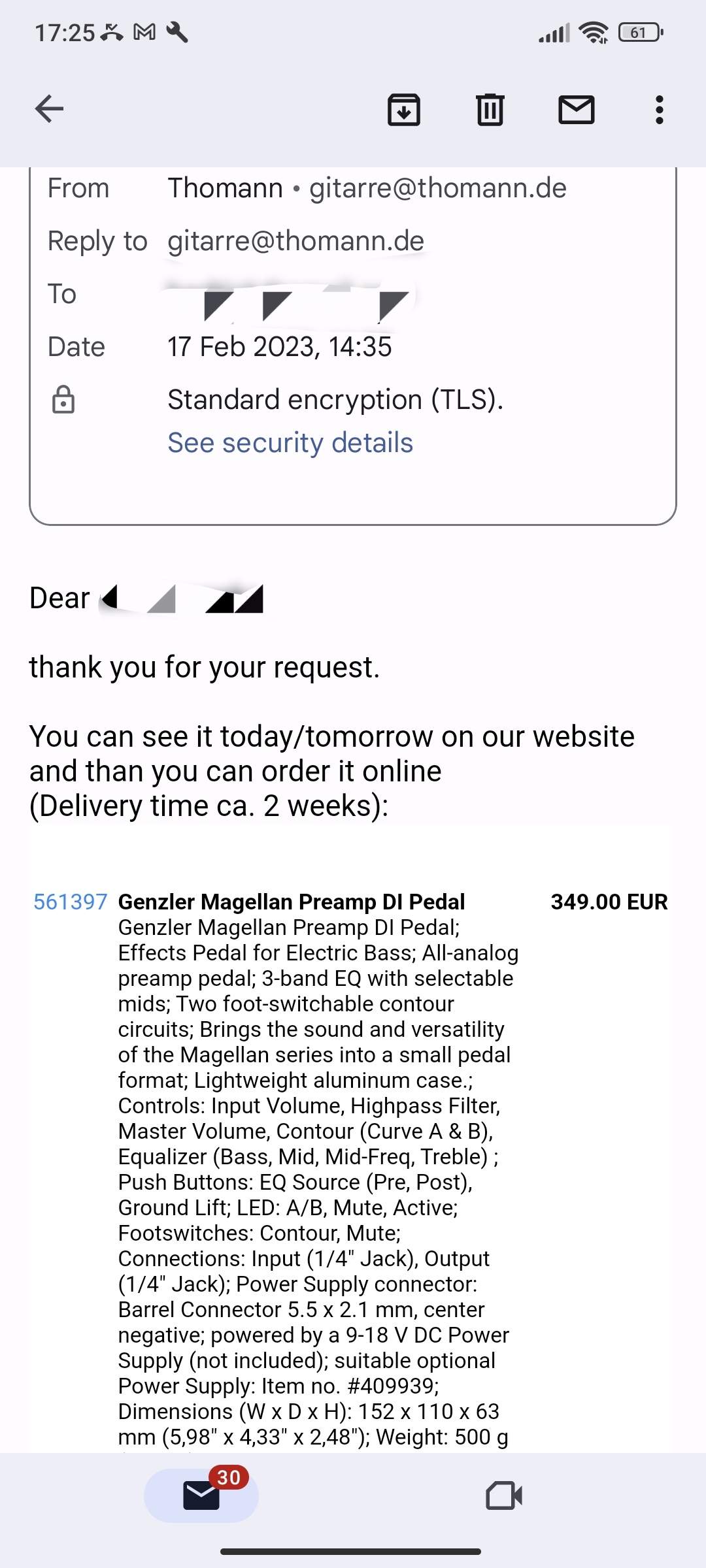This screenshot has width=706, height=1568.
Task: Go back using the arrow icon
Action: click(x=49, y=108)
